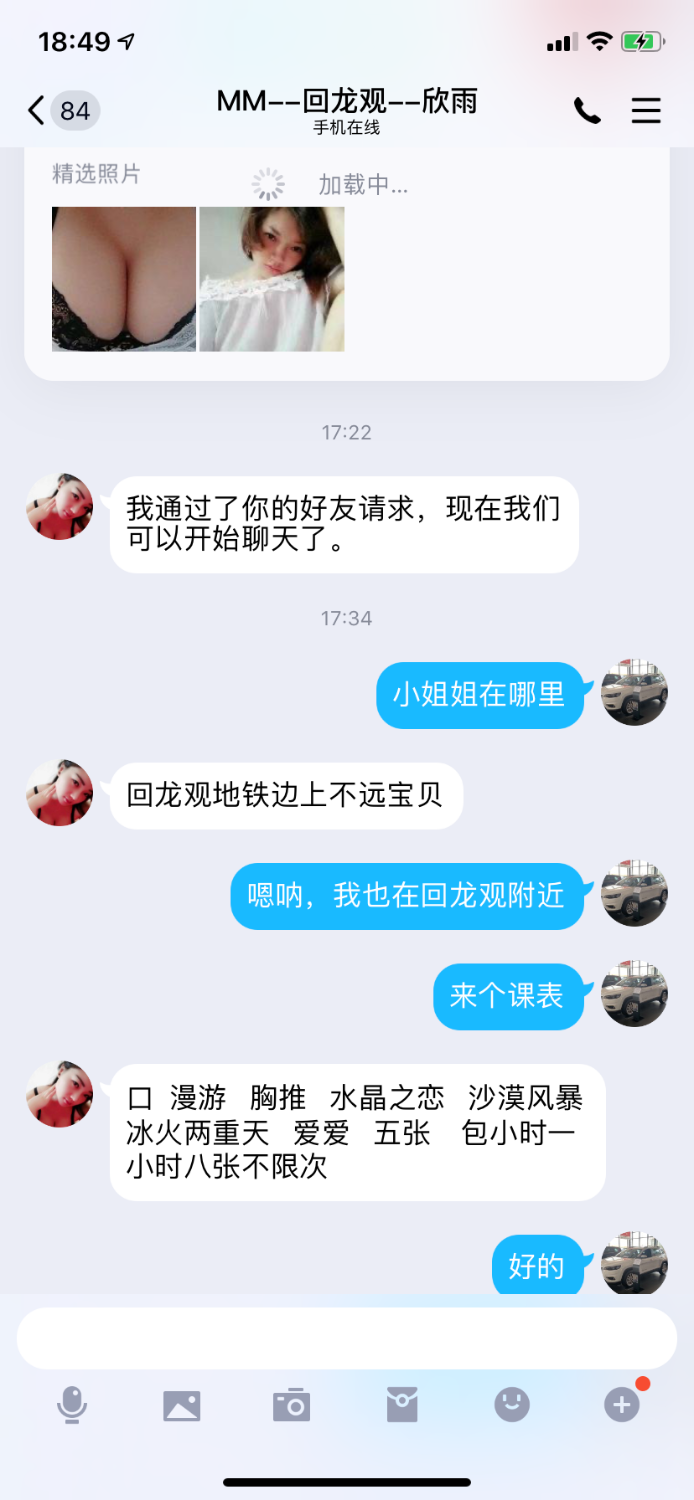The height and width of the screenshot is (1500, 694).
Task: Open the photo gallery picker
Action: (x=182, y=1405)
